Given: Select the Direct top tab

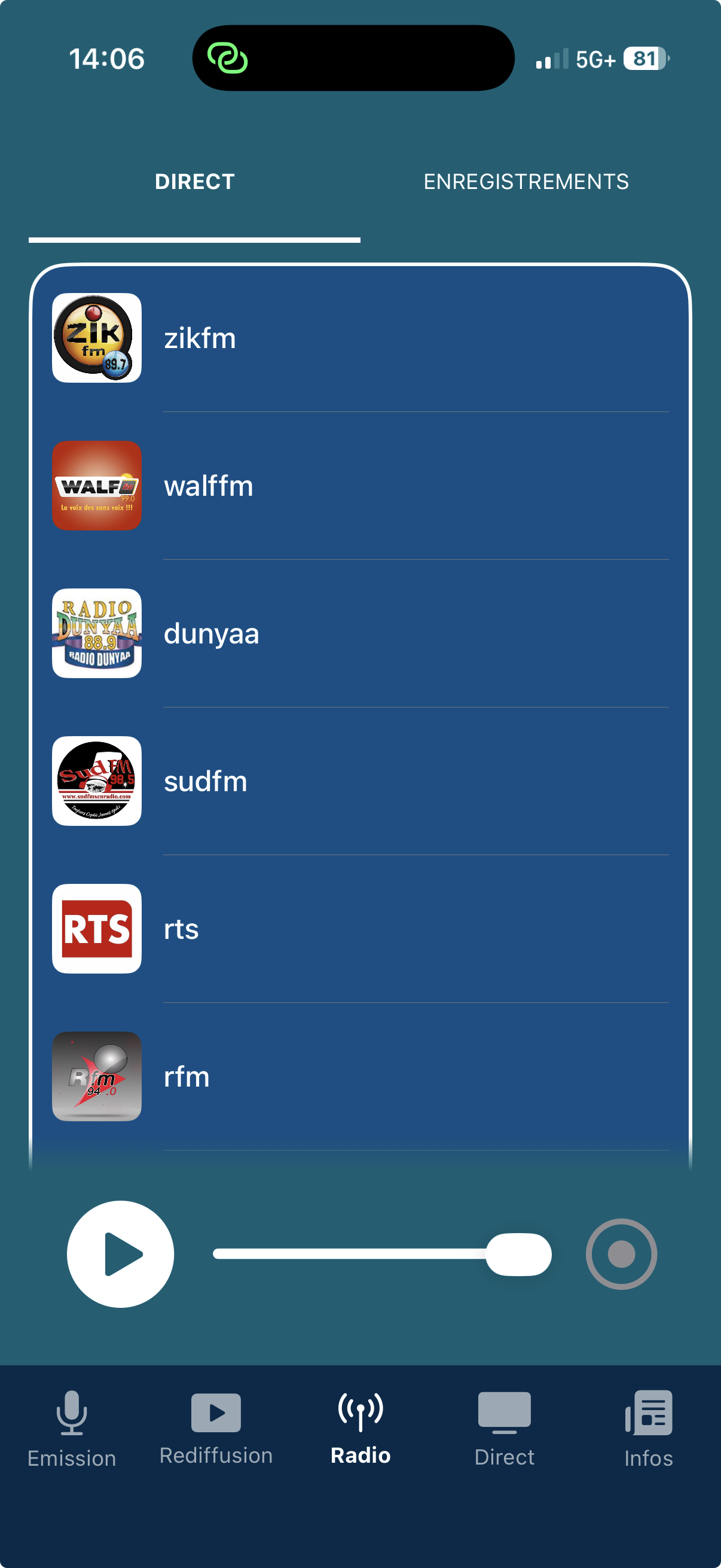Looking at the screenshot, I should pyautogui.click(x=195, y=181).
